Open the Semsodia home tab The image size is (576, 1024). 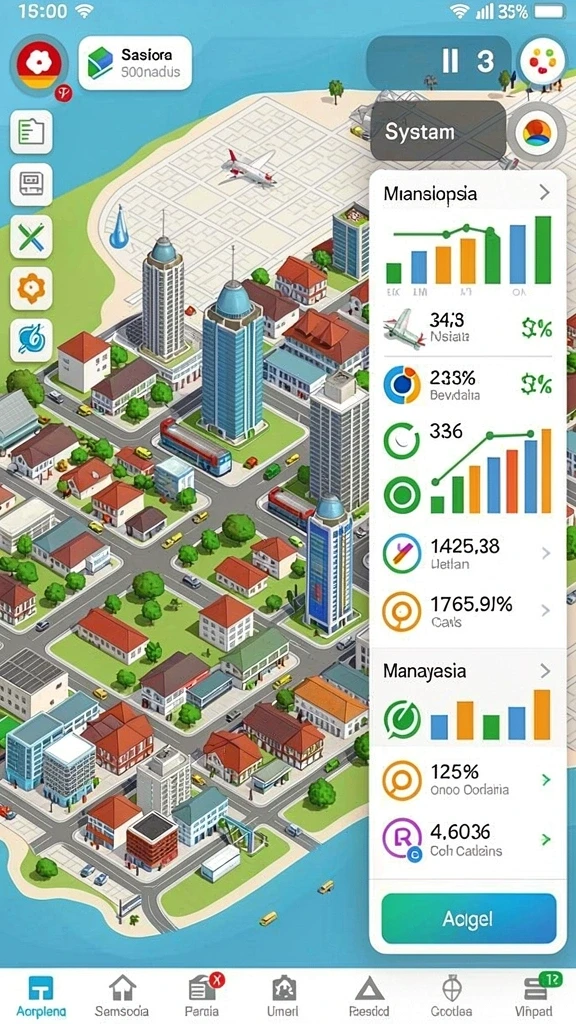click(122, 997)
